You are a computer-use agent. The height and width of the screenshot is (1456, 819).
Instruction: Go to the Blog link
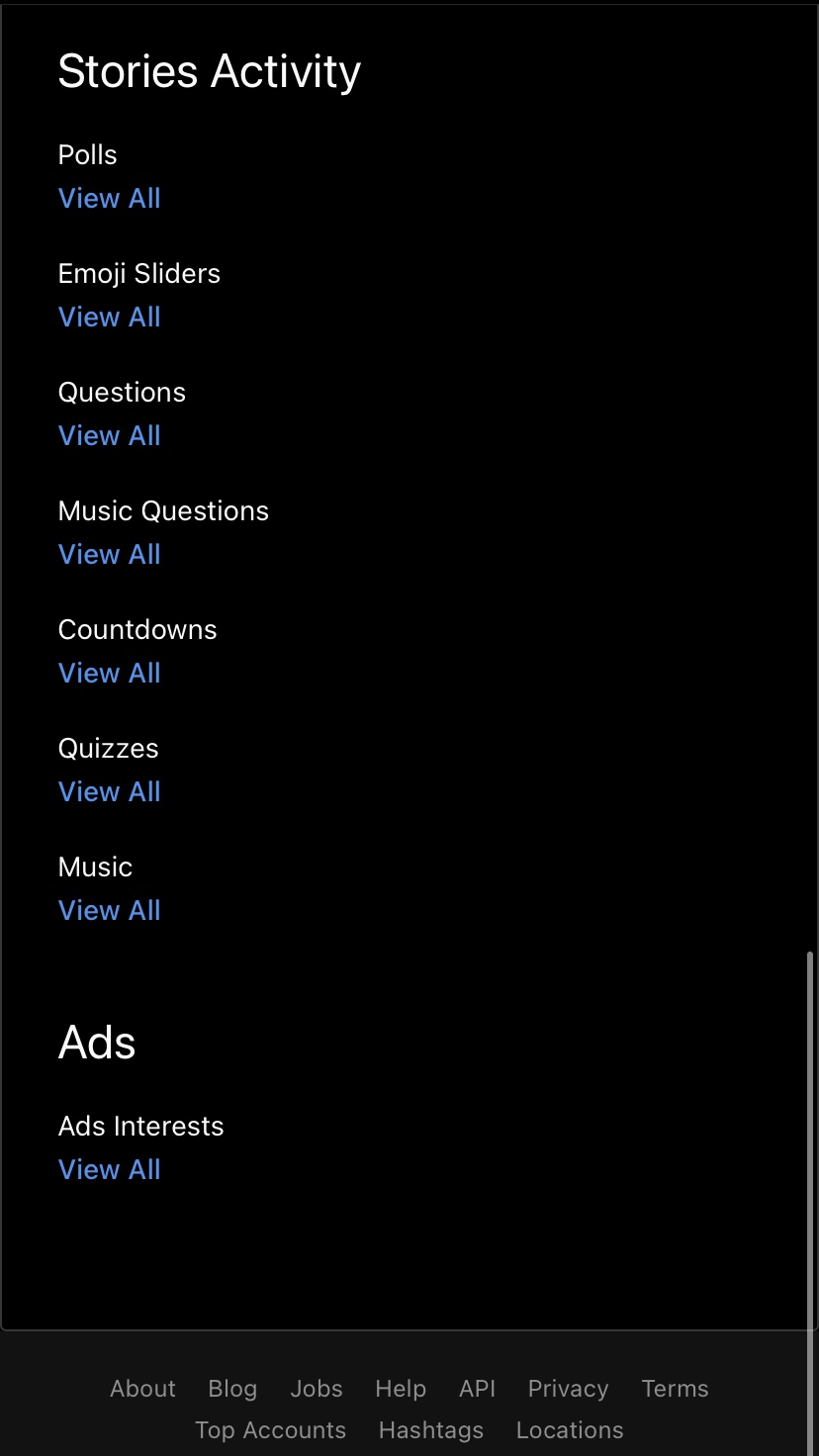(232, 1389)
